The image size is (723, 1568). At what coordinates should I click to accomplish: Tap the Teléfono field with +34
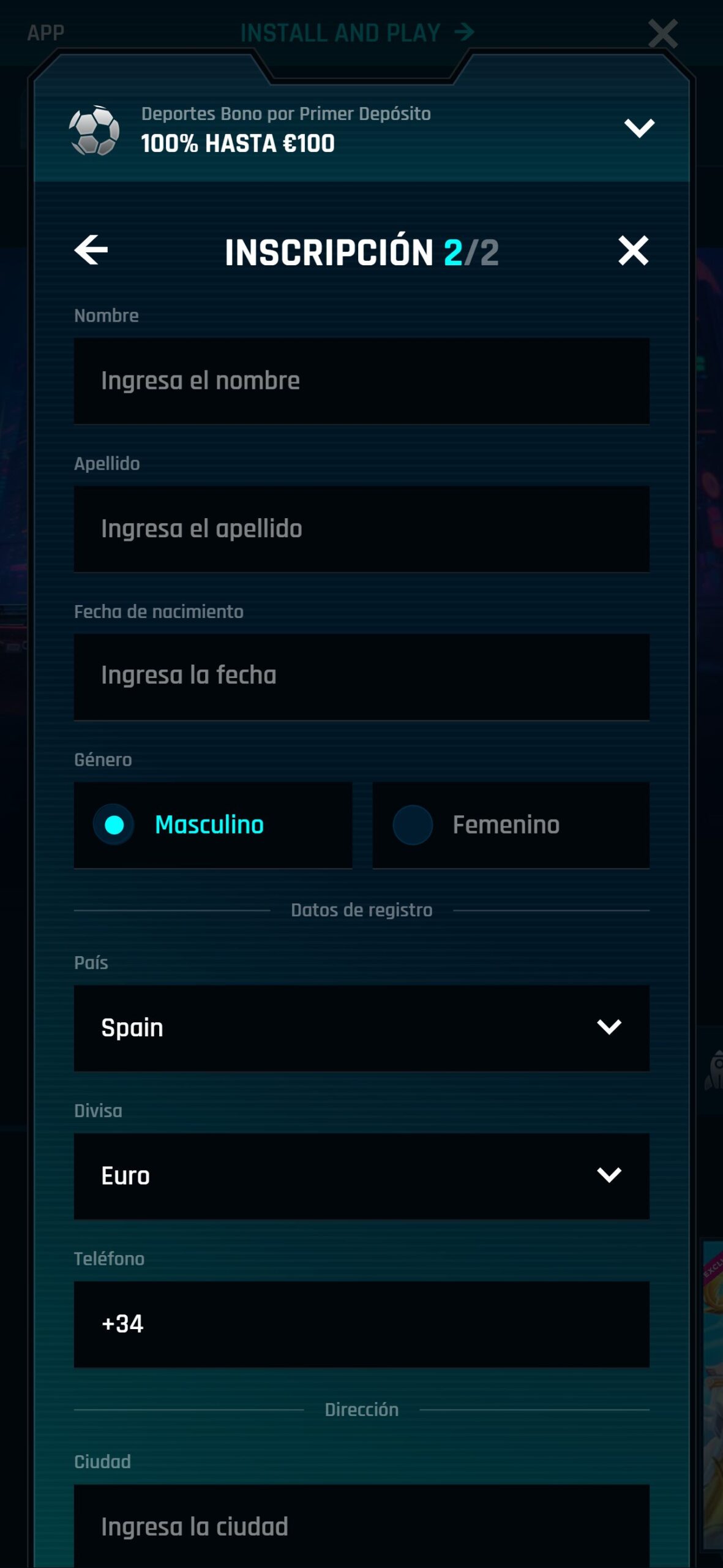coord(361,1324)
